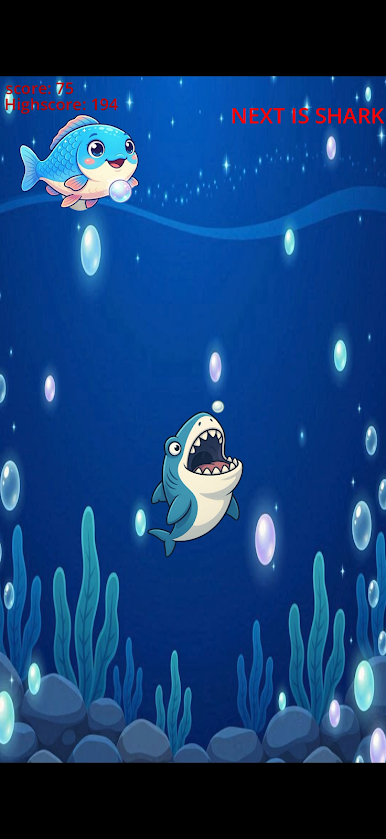The image size is (386, 839).
Task: Tap the blue fish holding the bubble
Action: pos(79,162)
